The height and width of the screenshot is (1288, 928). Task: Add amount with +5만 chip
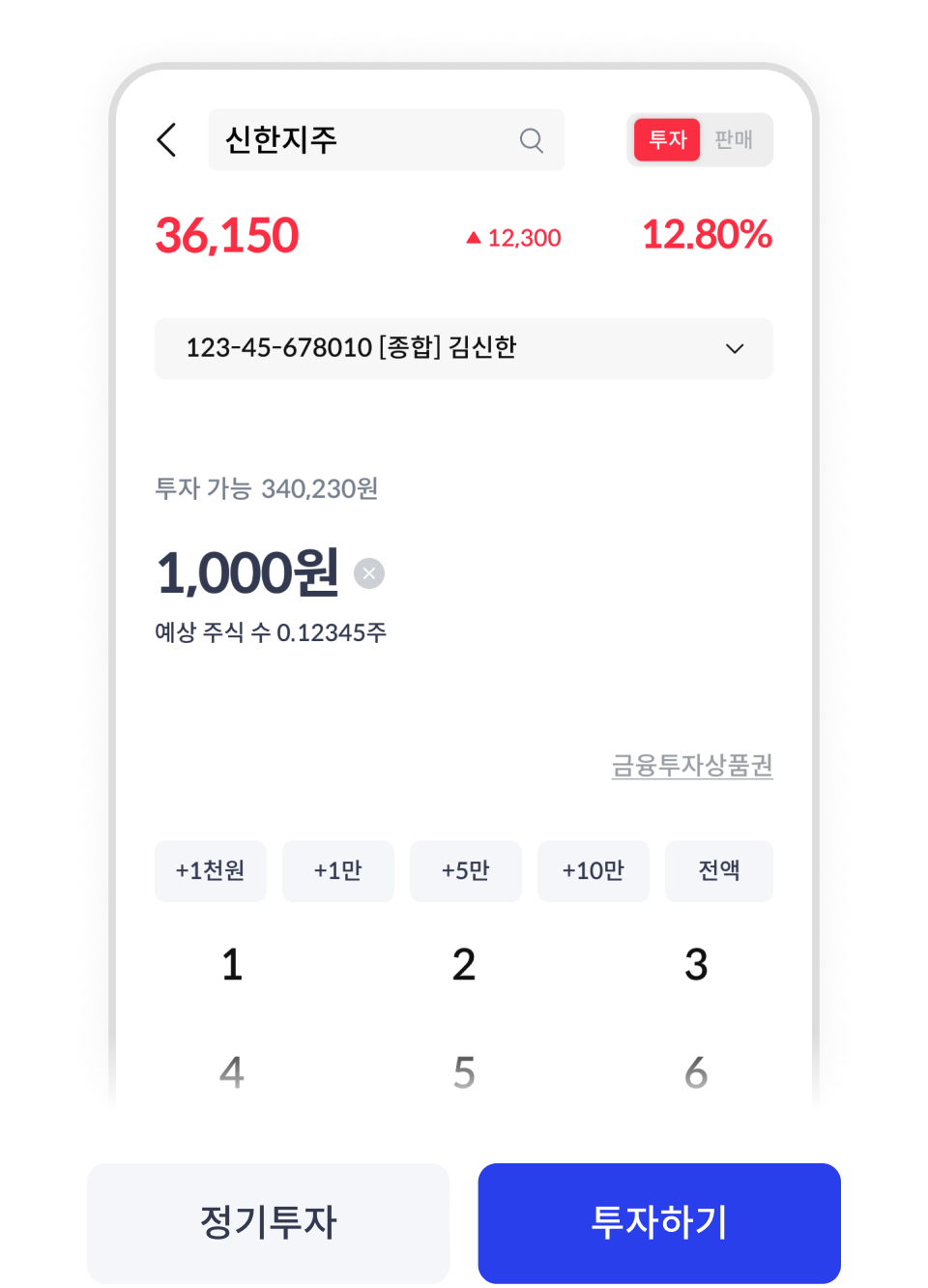(465, 871)
